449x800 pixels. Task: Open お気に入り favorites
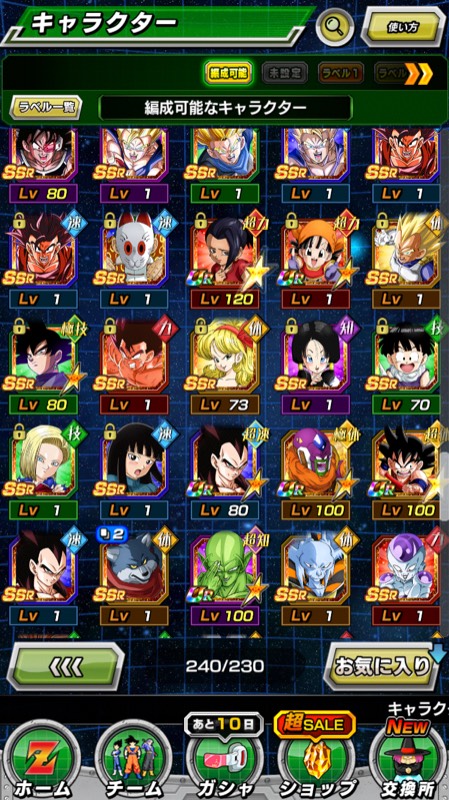click(381, 666)
